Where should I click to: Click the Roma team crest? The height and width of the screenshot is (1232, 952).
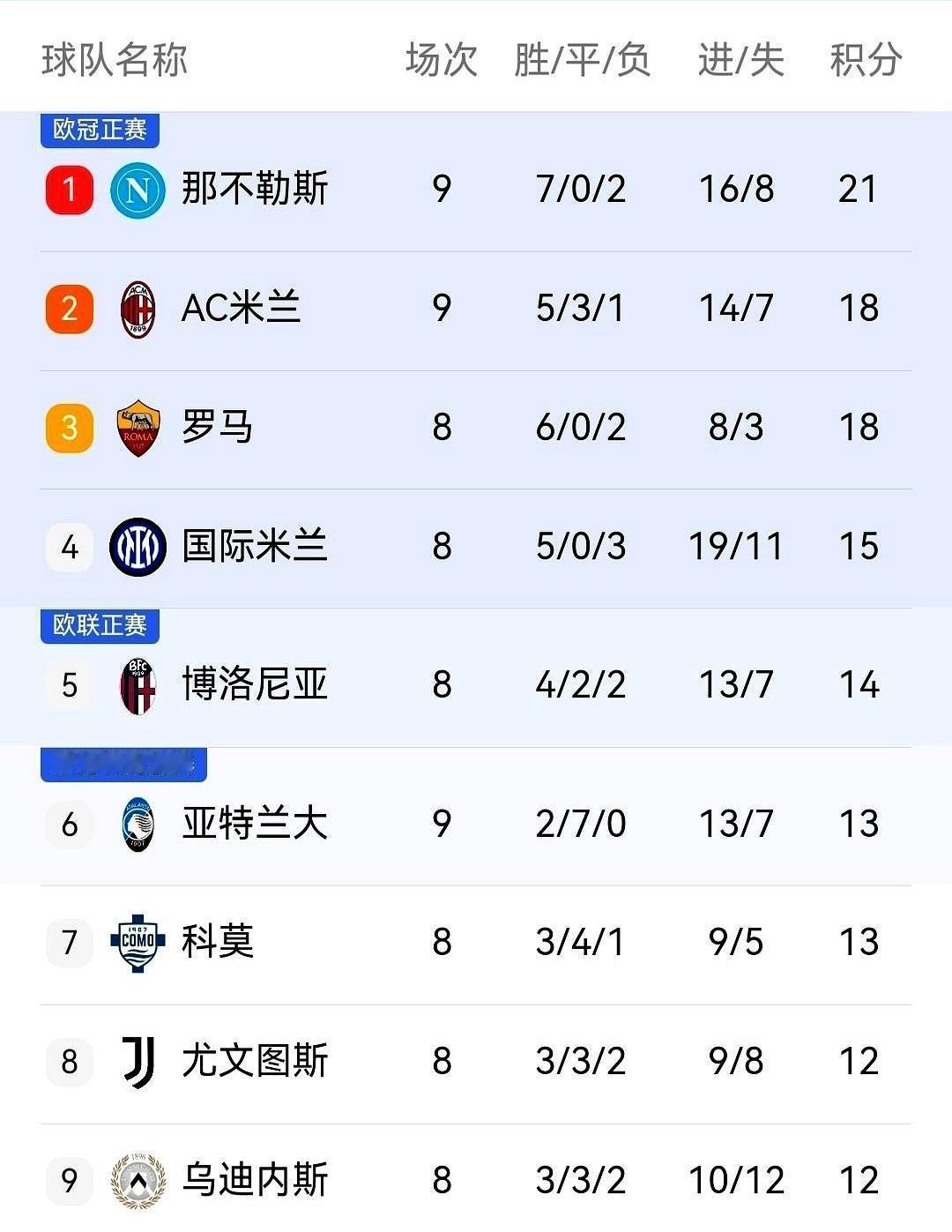(137, 427)
